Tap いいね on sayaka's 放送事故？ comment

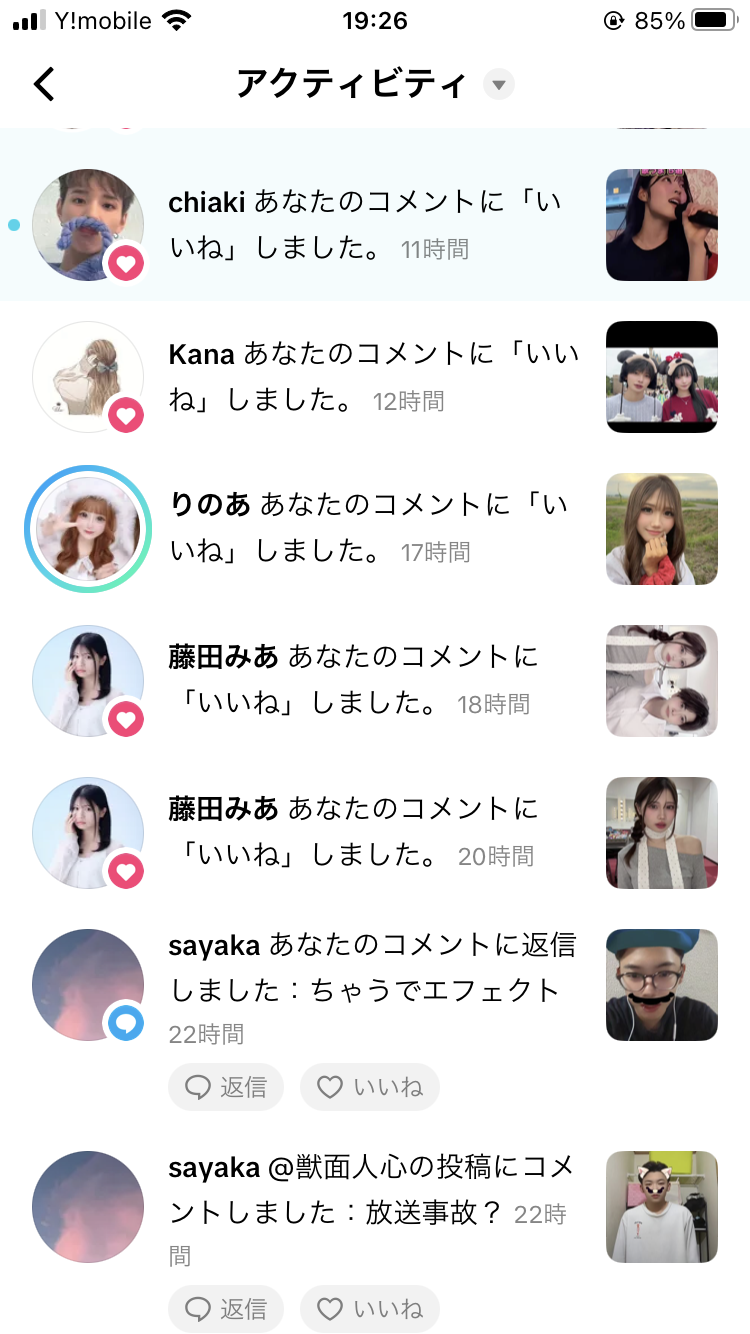coord(370,1309)
